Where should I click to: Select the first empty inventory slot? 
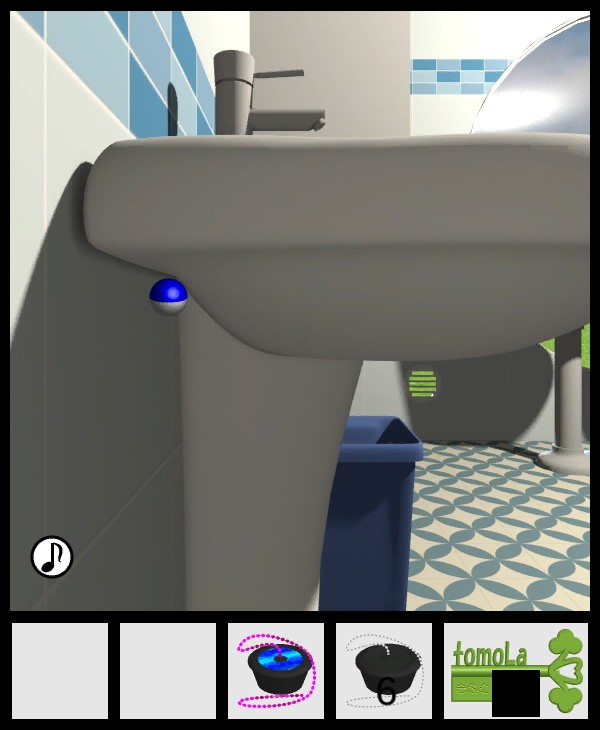pyautogui.click(x=60, y=671)
